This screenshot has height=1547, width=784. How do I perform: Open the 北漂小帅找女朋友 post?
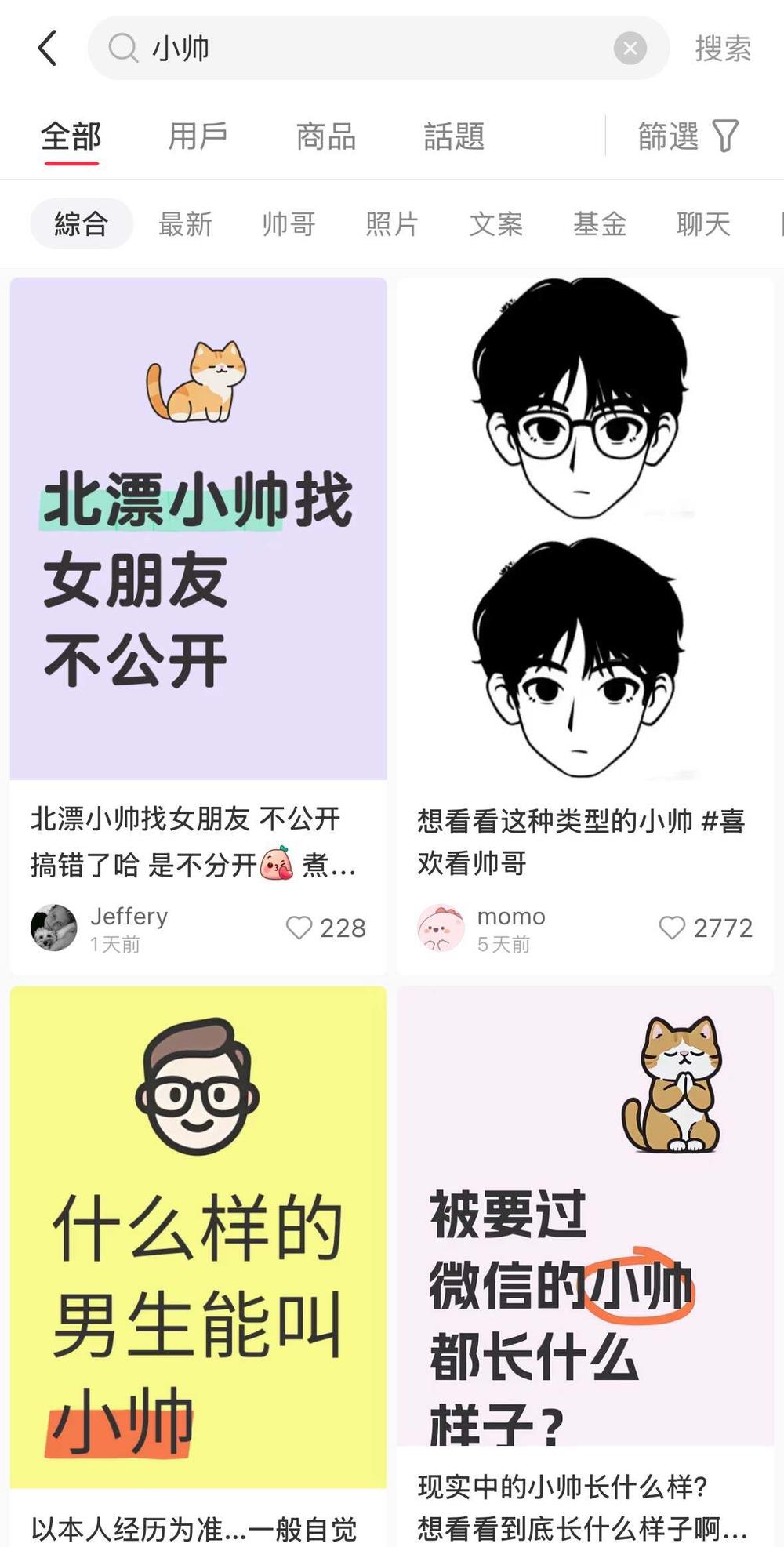coord(198,528)
